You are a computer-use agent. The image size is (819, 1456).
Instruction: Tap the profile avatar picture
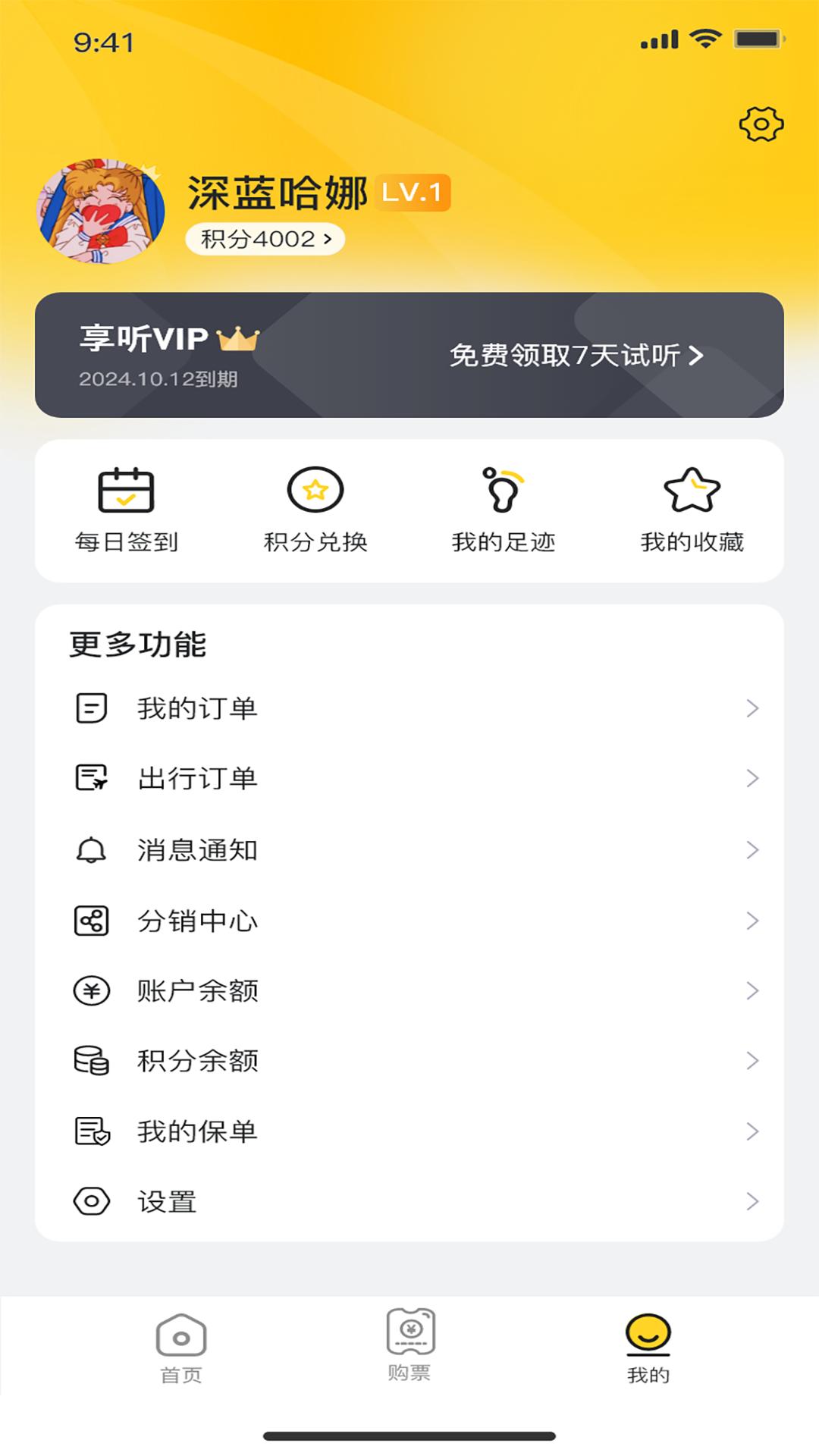coord(101,212)
